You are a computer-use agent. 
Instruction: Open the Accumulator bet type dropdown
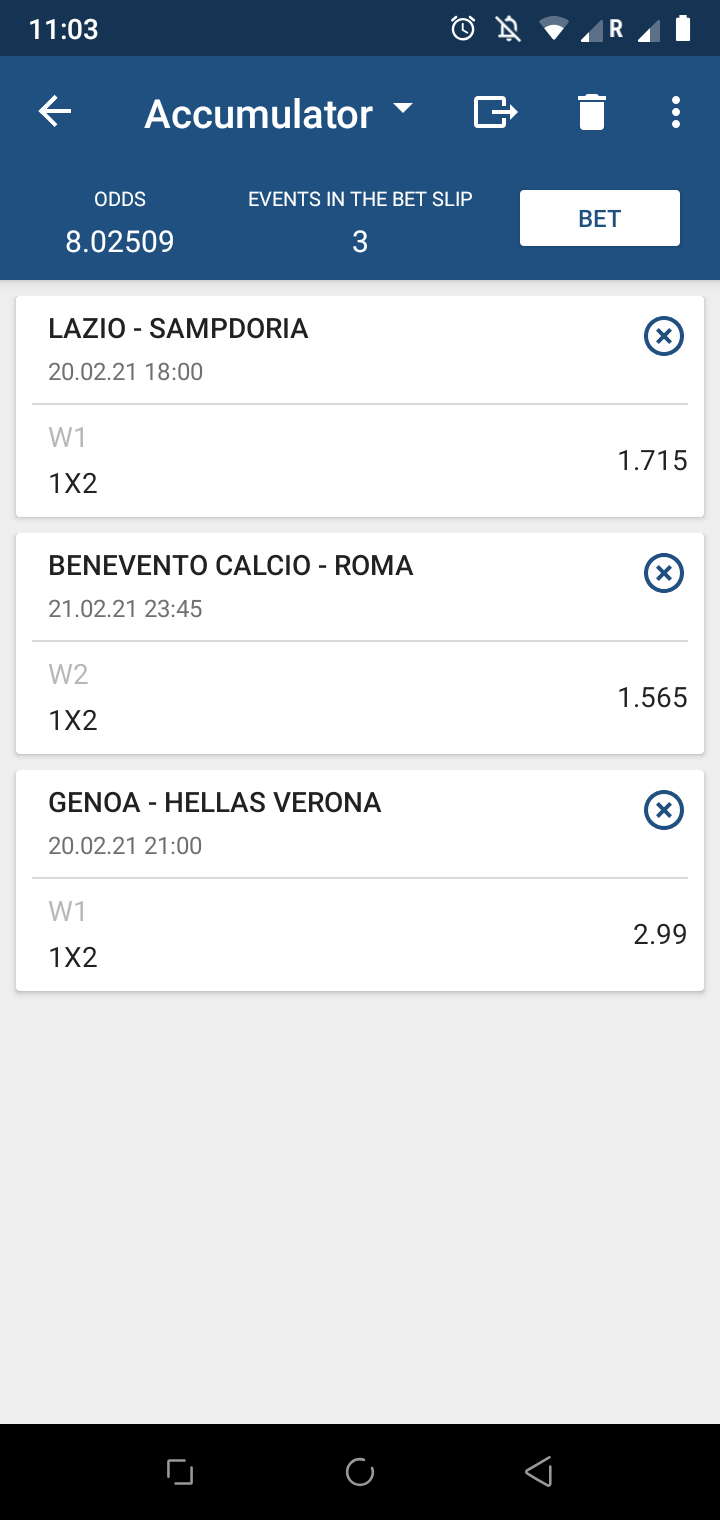tap(279, 114)
